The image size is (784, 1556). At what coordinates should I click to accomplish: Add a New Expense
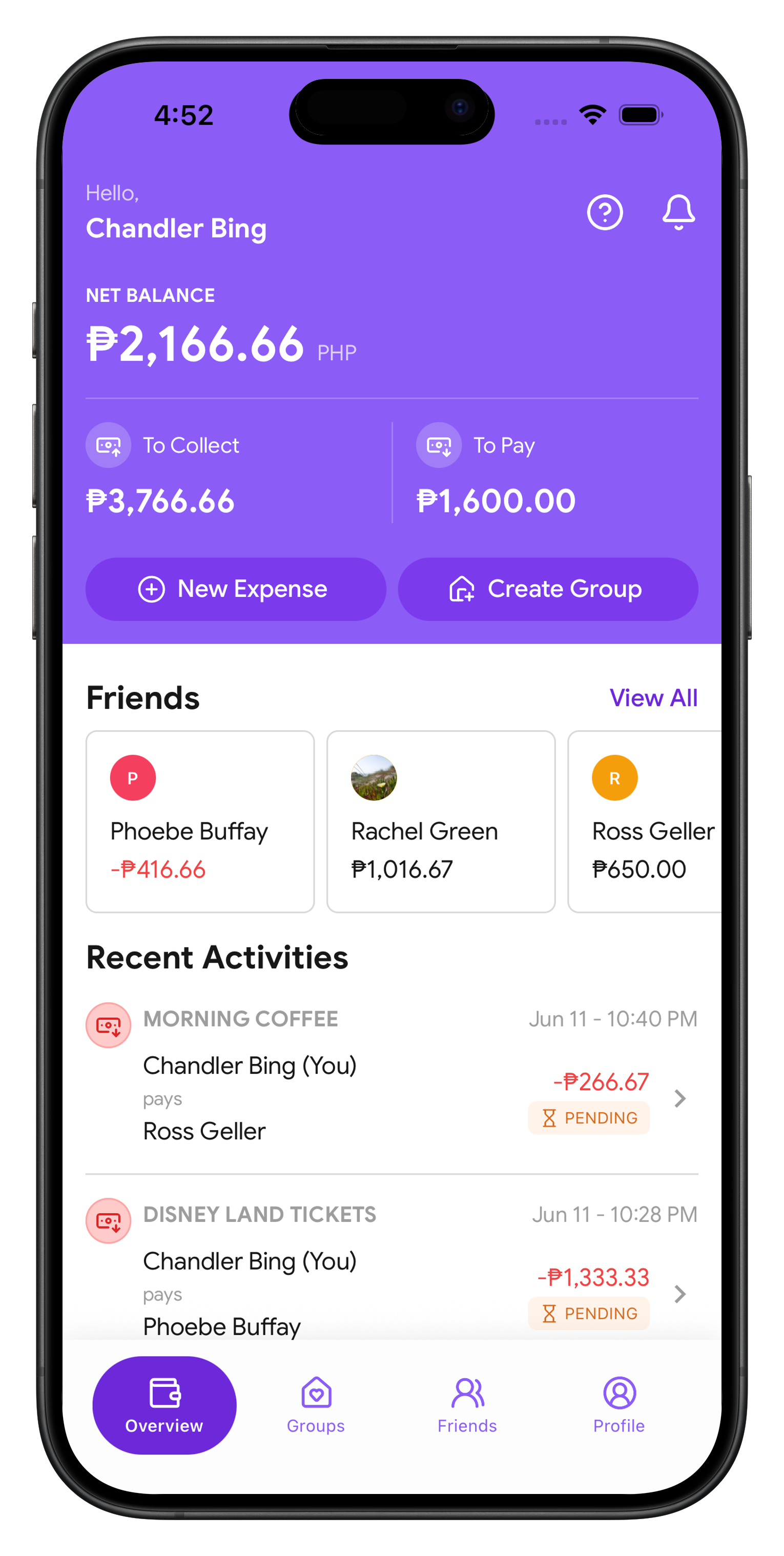coord(236,589)
